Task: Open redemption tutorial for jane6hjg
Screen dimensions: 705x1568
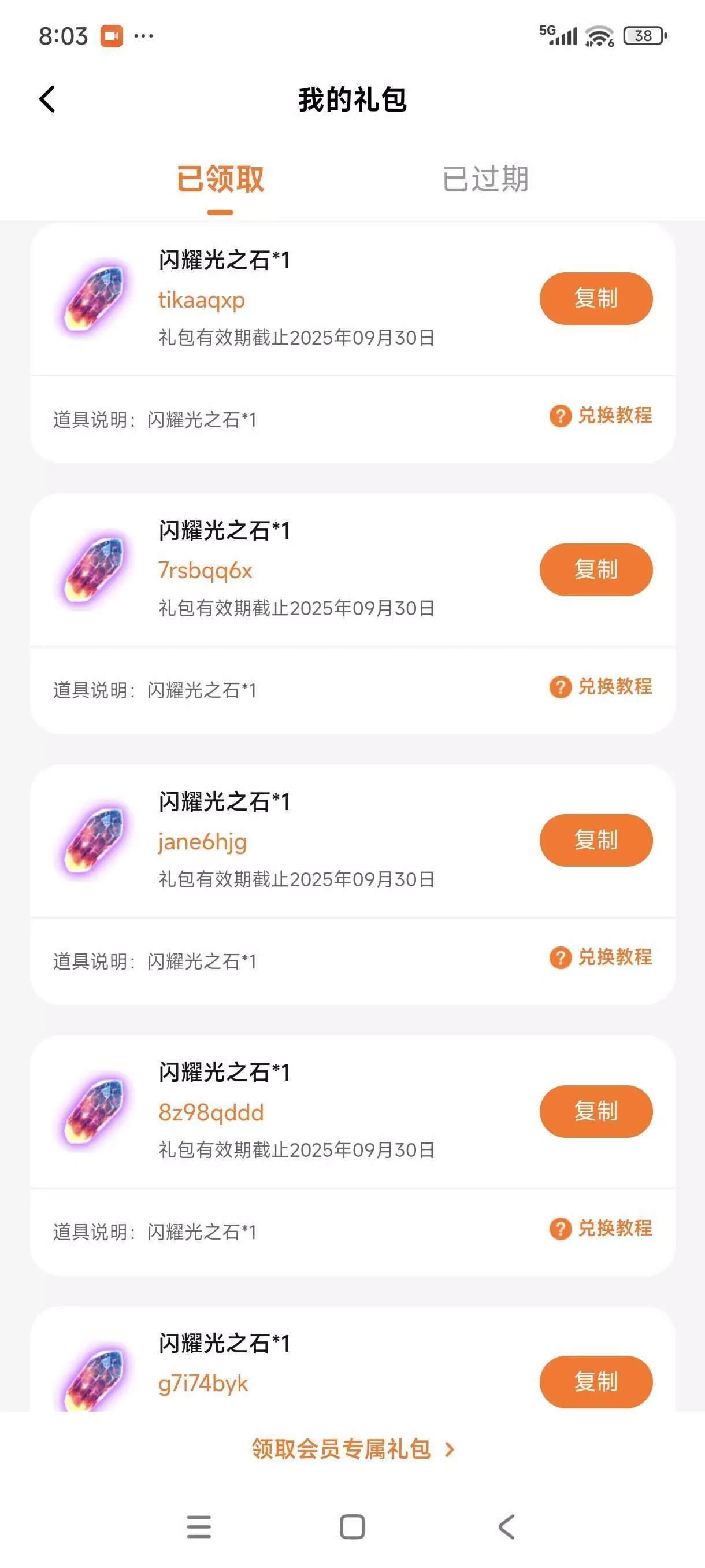Action: pos(601,957)
